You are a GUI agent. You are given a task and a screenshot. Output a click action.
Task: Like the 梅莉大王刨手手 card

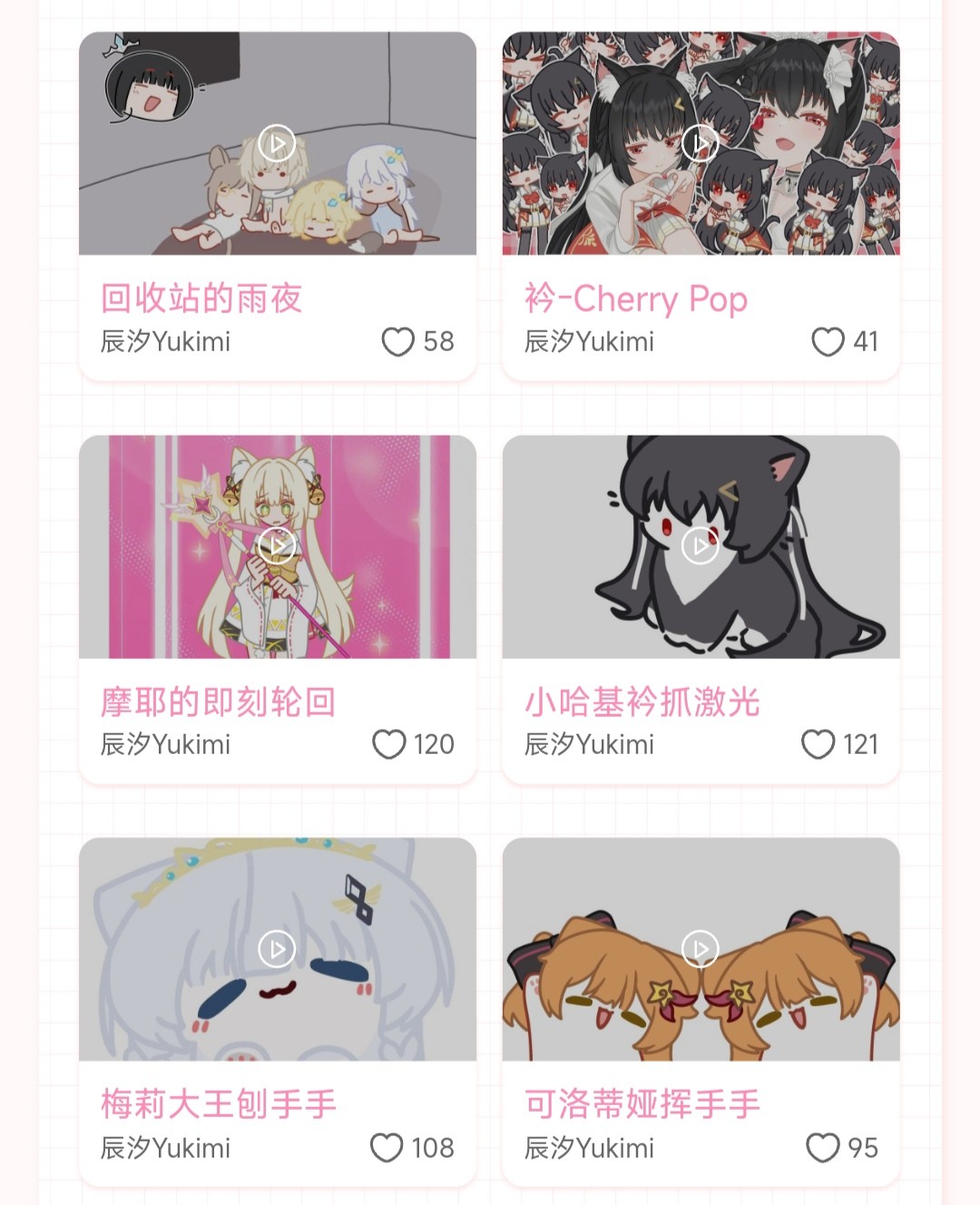387,1148
